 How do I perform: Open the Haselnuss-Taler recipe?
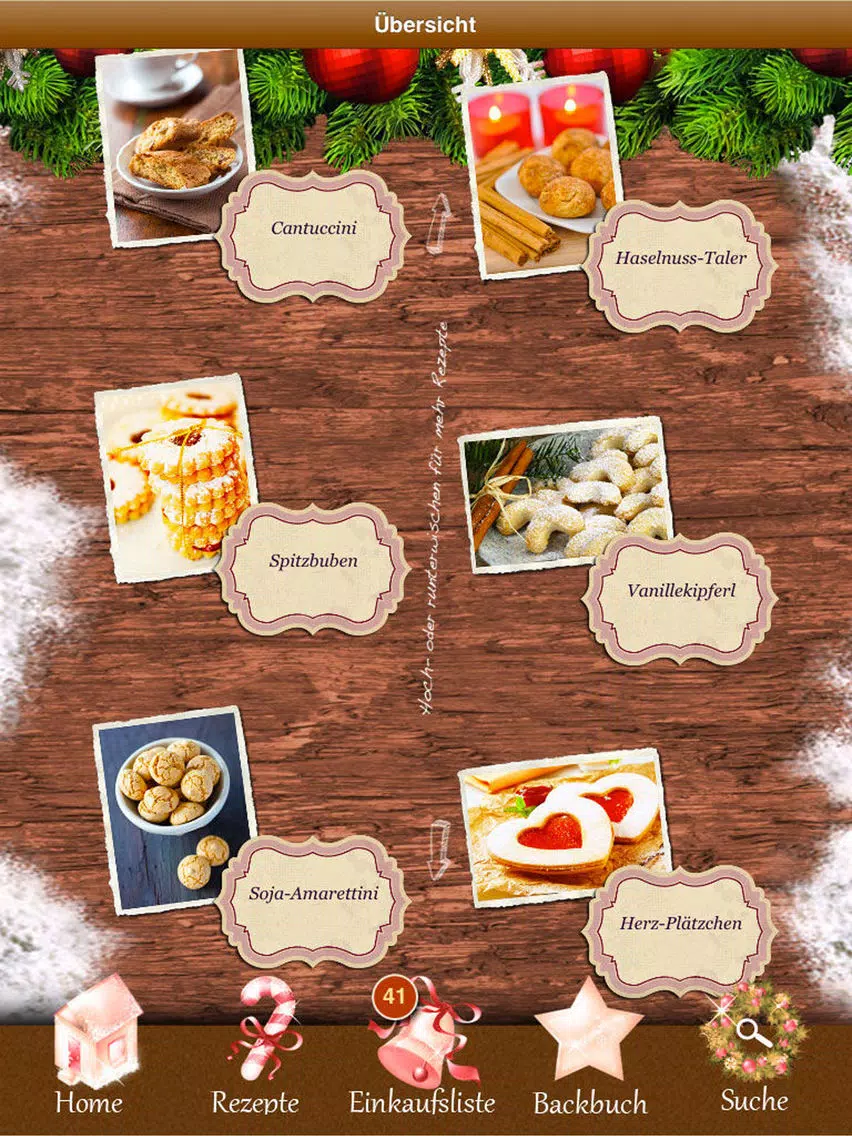(680, 258)
